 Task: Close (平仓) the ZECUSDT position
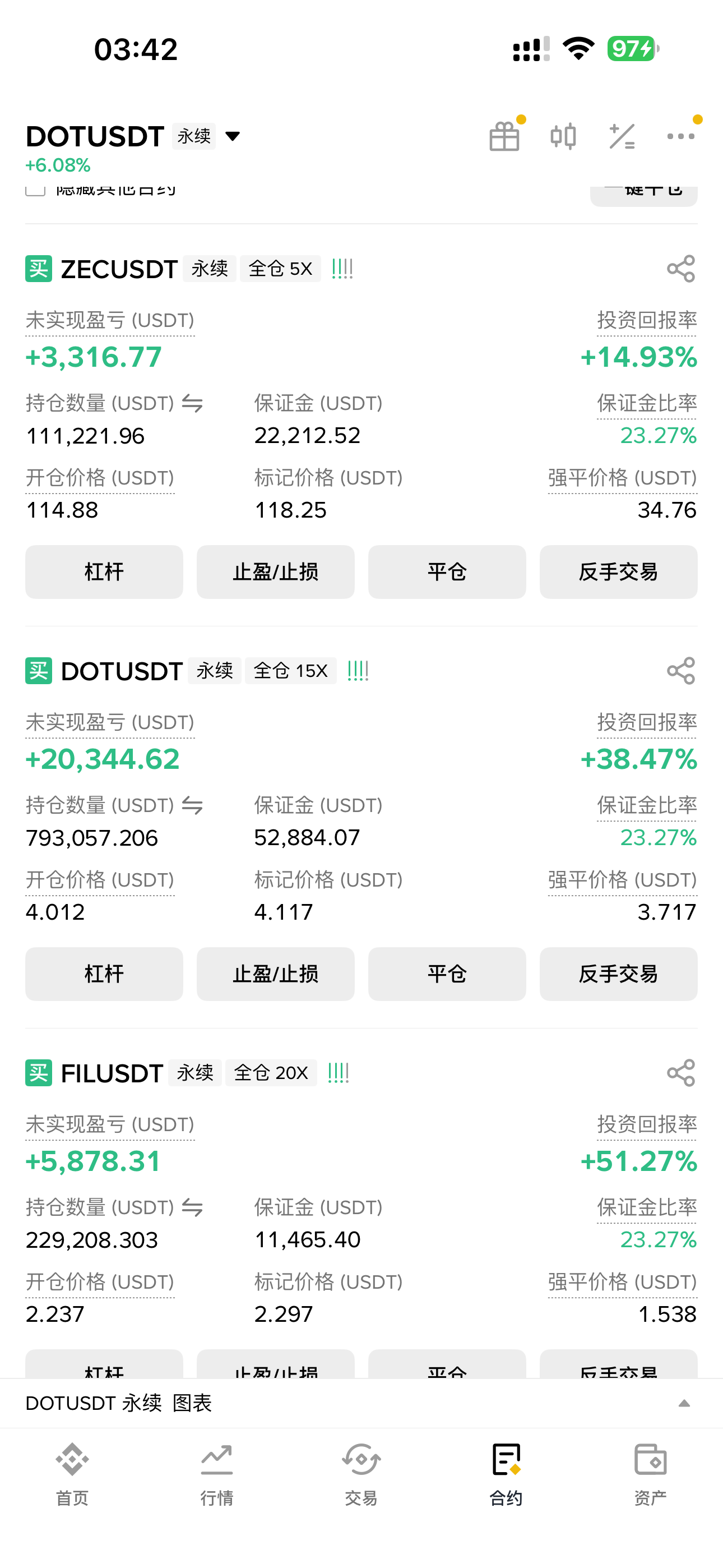pyautogui.click(x=447, y=571)
